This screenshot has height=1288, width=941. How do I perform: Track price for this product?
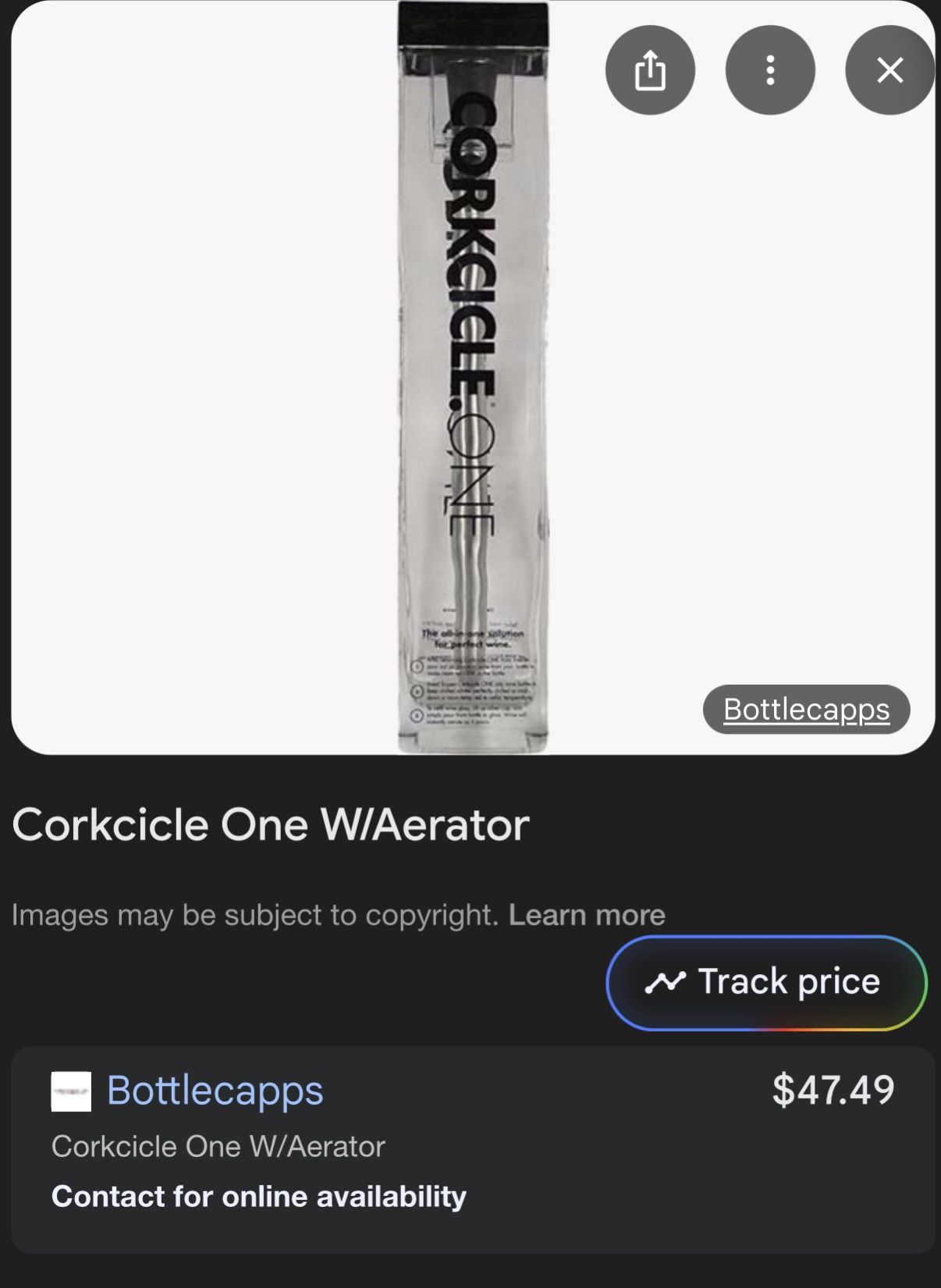coord(766,982)
